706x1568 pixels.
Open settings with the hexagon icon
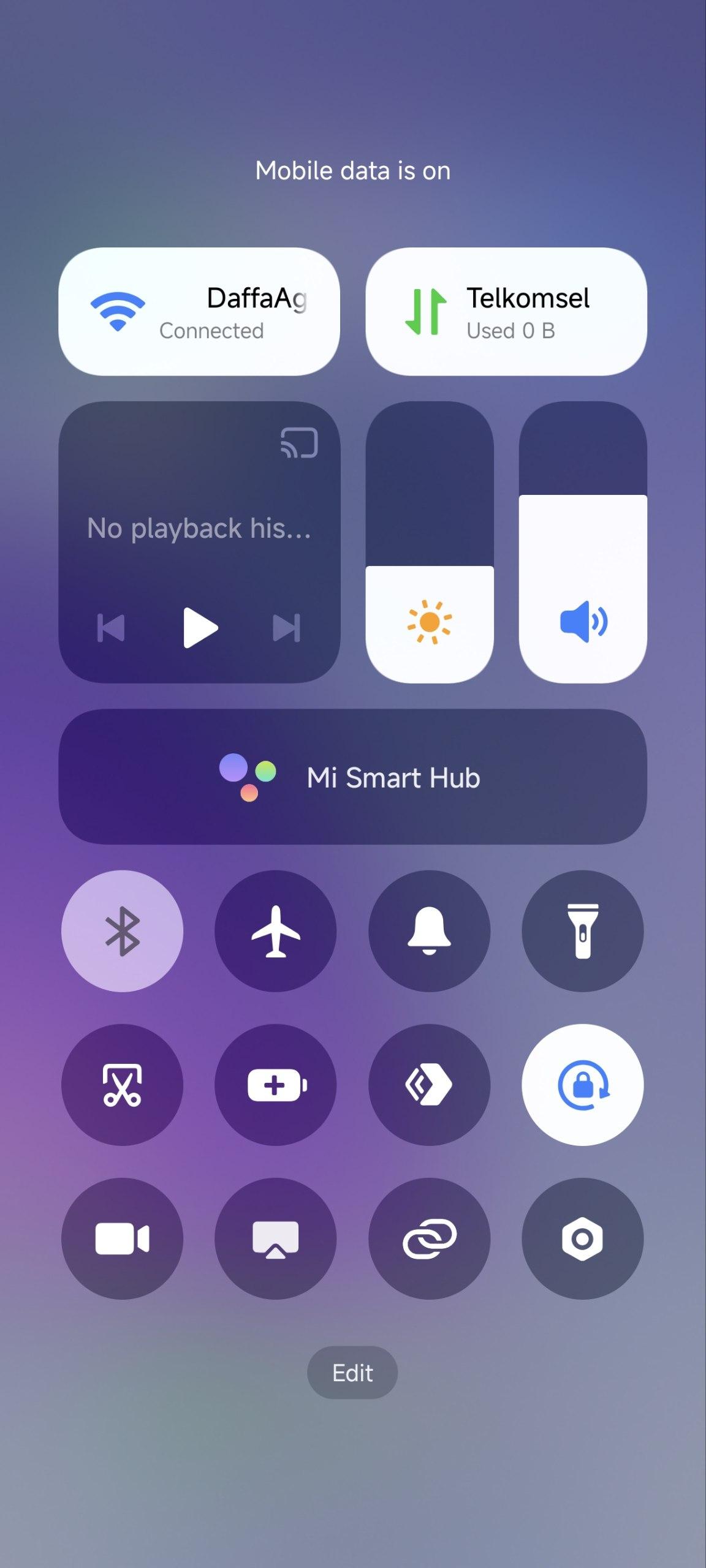[582, 1238]
